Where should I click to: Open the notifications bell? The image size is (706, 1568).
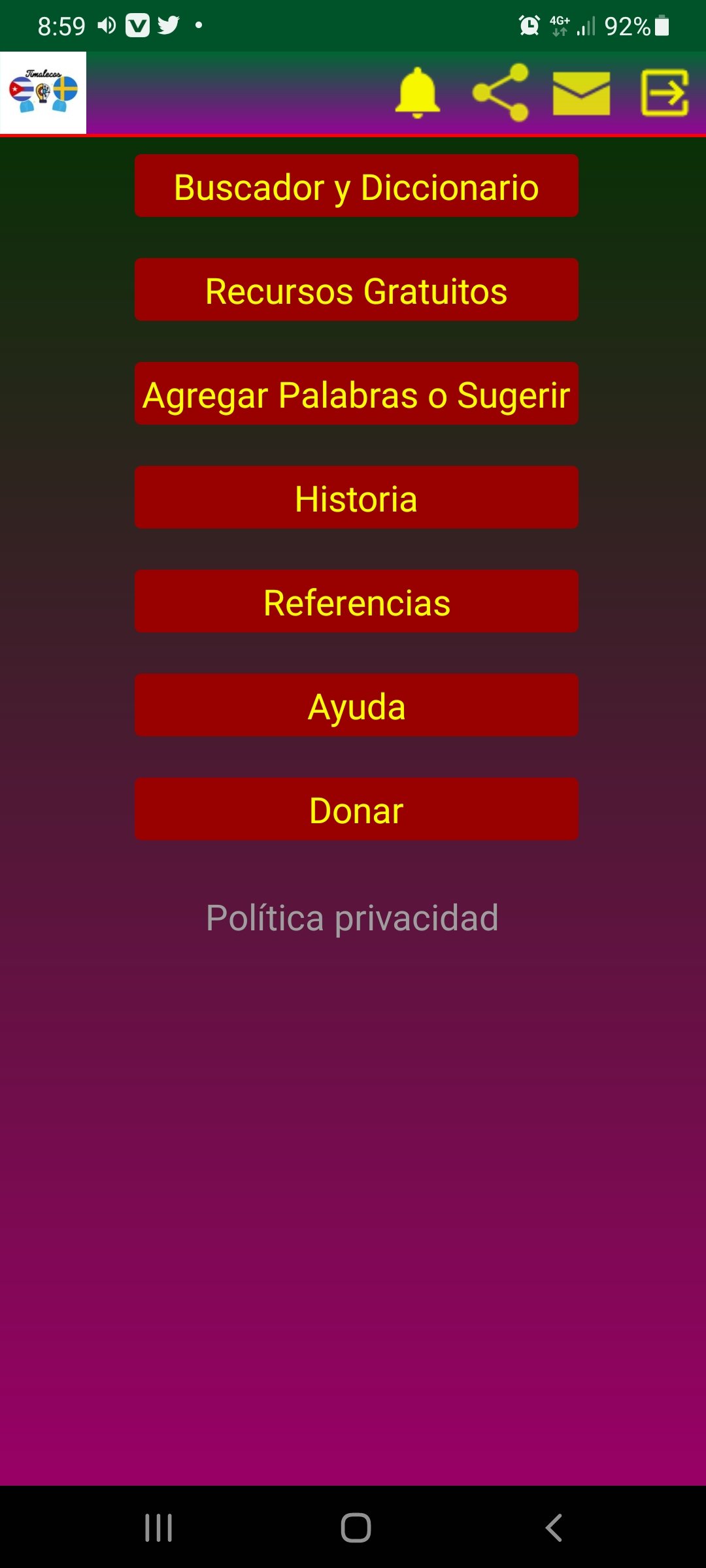click(x=417, y=93)
